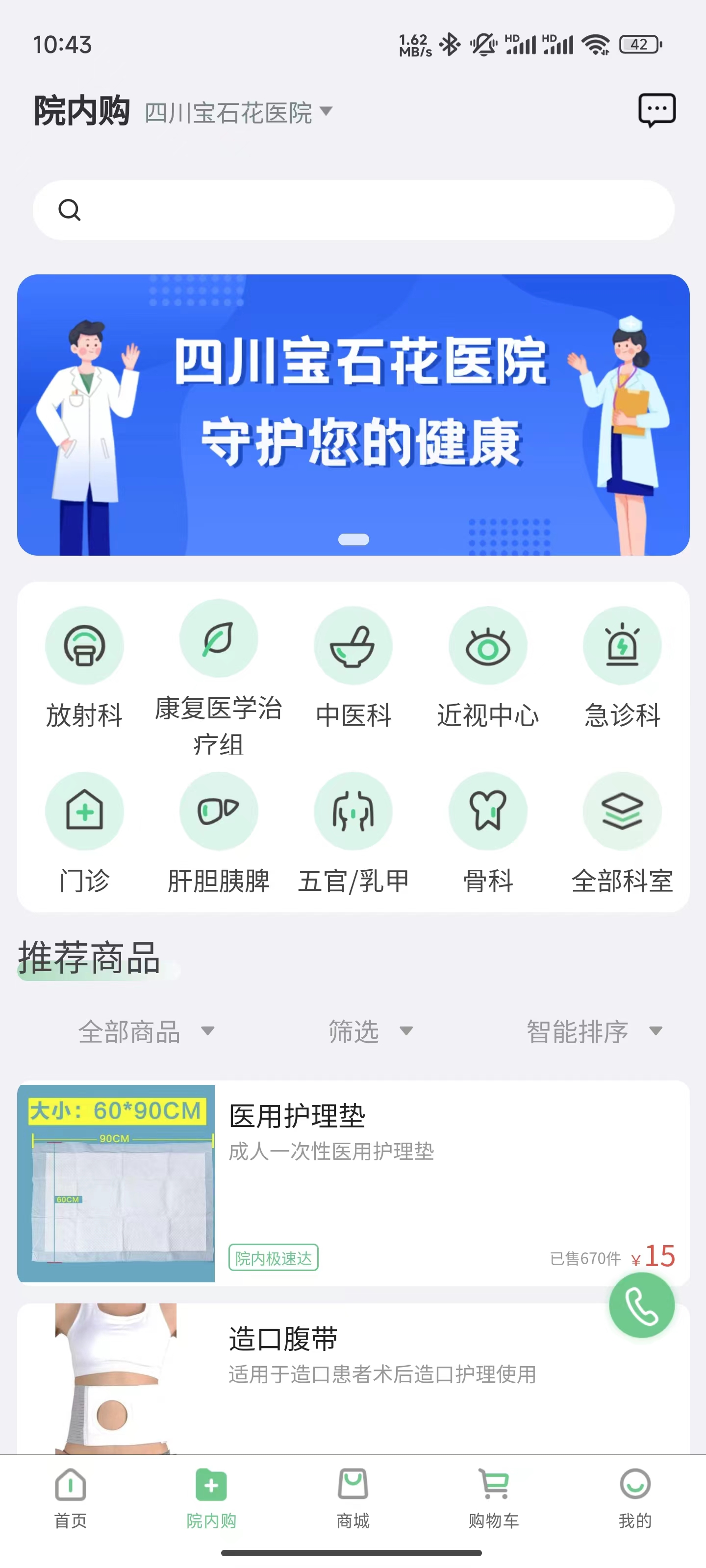Screen dimensions: 706x1568
Task: Tap the search box
Action: [353, 210]
